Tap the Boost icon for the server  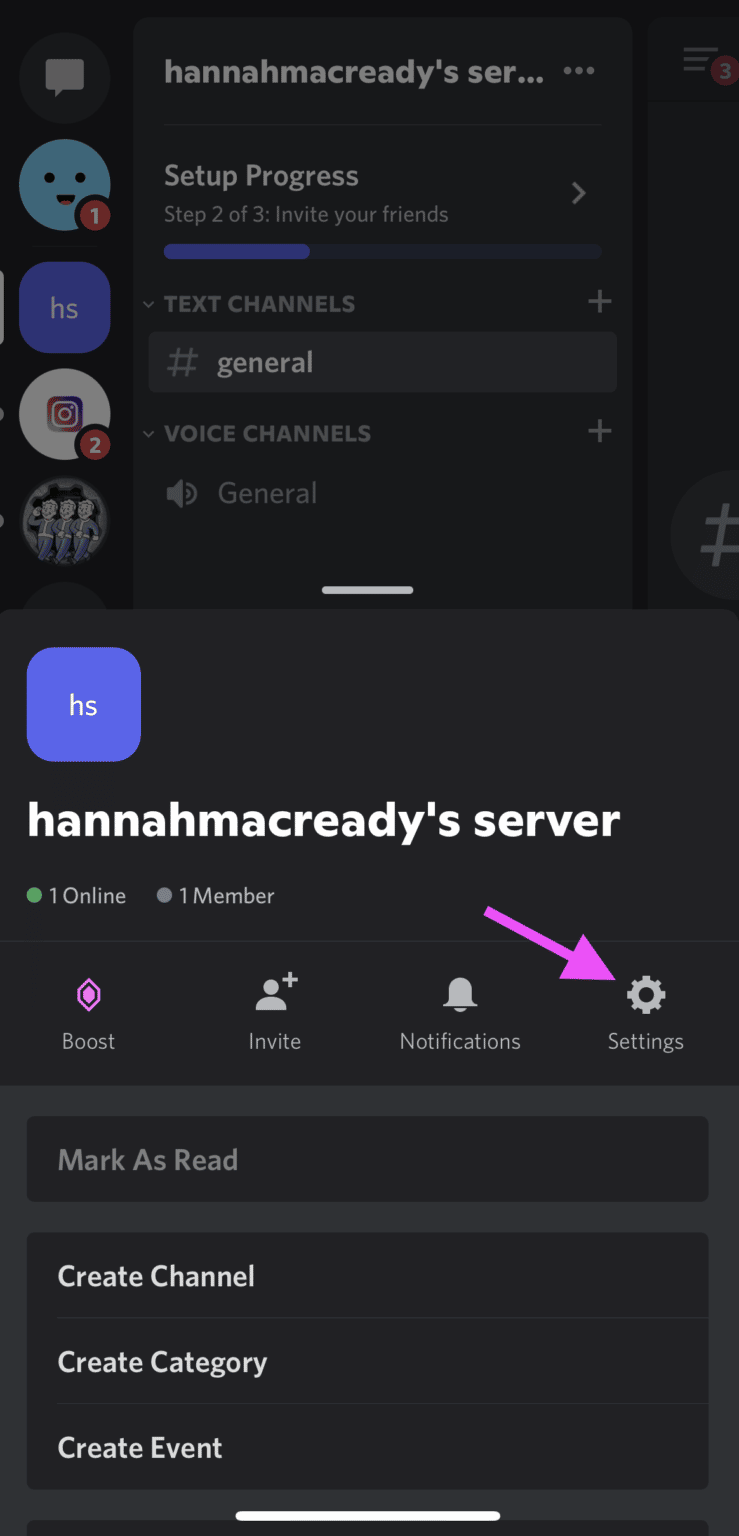pos(88,994)
